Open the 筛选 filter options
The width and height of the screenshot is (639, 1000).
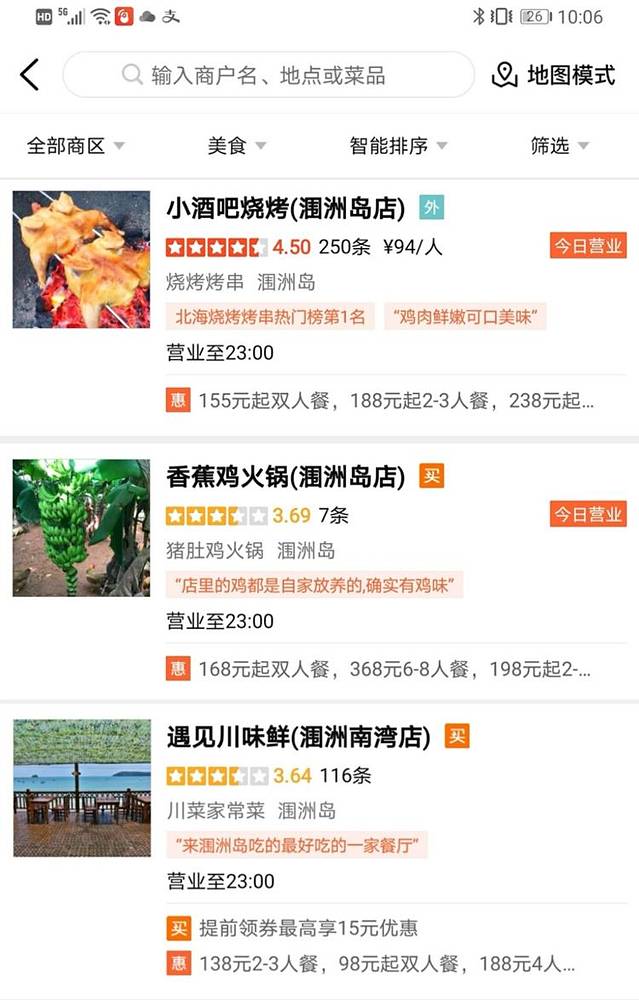(x=559, y=146)
